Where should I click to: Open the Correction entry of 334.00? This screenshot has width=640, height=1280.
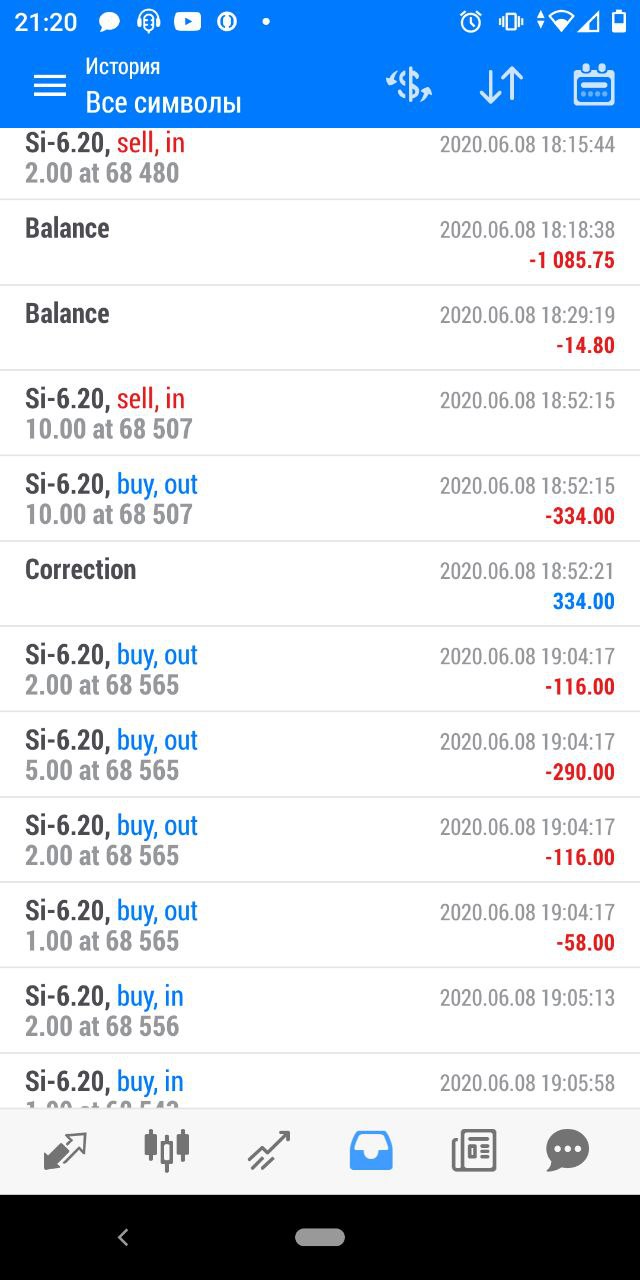pyautogui.click(x=320, y=584)
